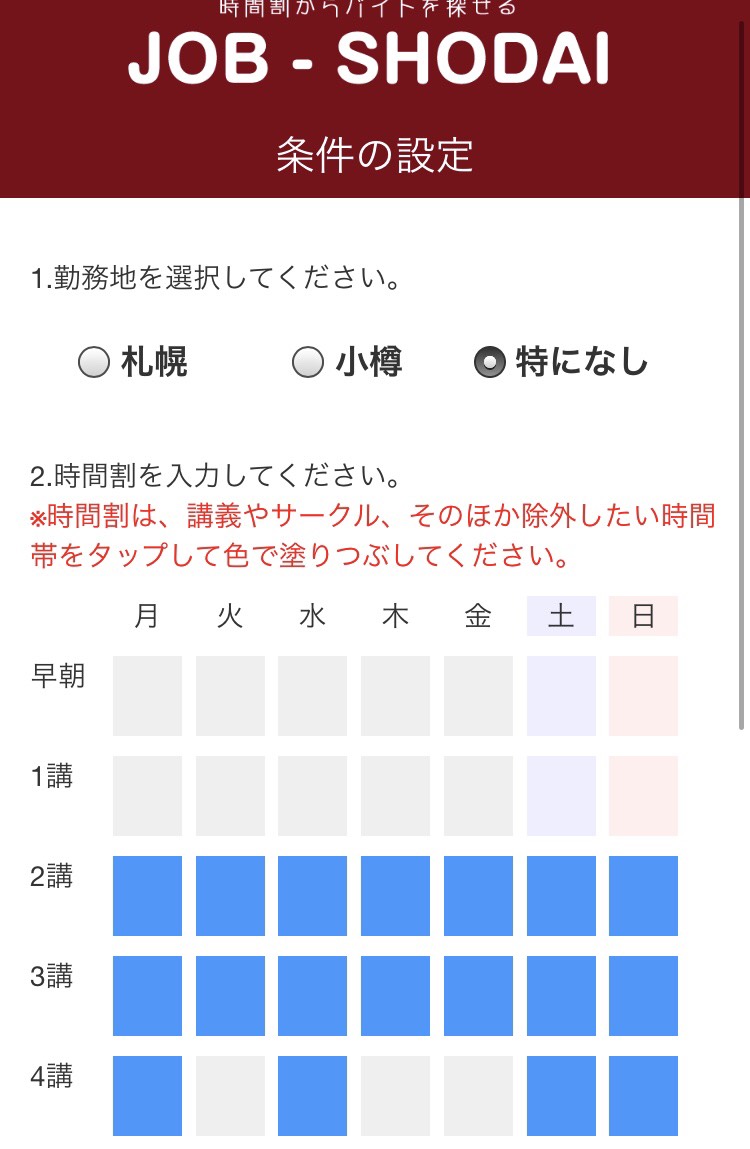This screenshot has height=1149, width=750.
Task: Unmark the Saturday 4講 slot
Action: click(561, 1096)
